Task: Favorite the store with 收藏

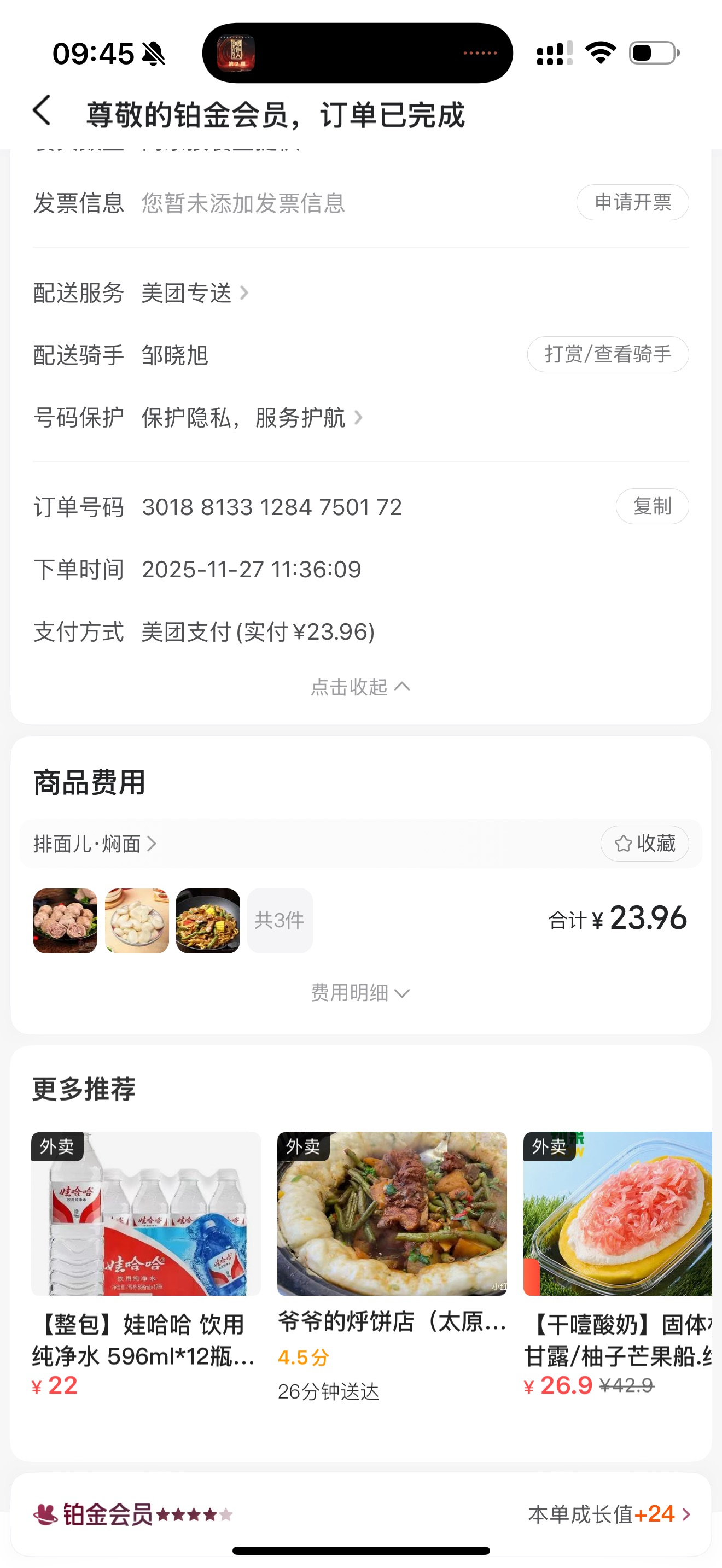Action: click(644, 844)
